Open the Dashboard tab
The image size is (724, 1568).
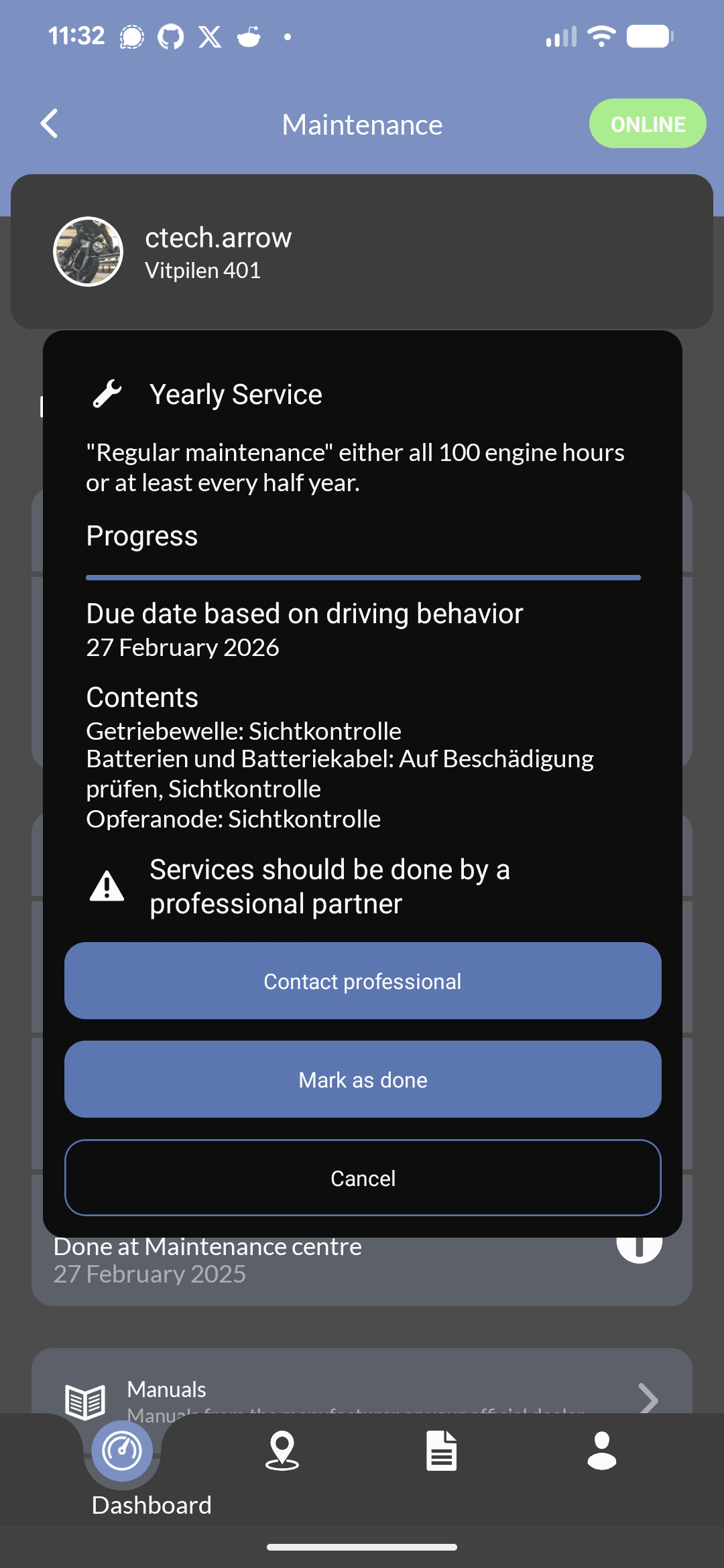[122, 1452]
